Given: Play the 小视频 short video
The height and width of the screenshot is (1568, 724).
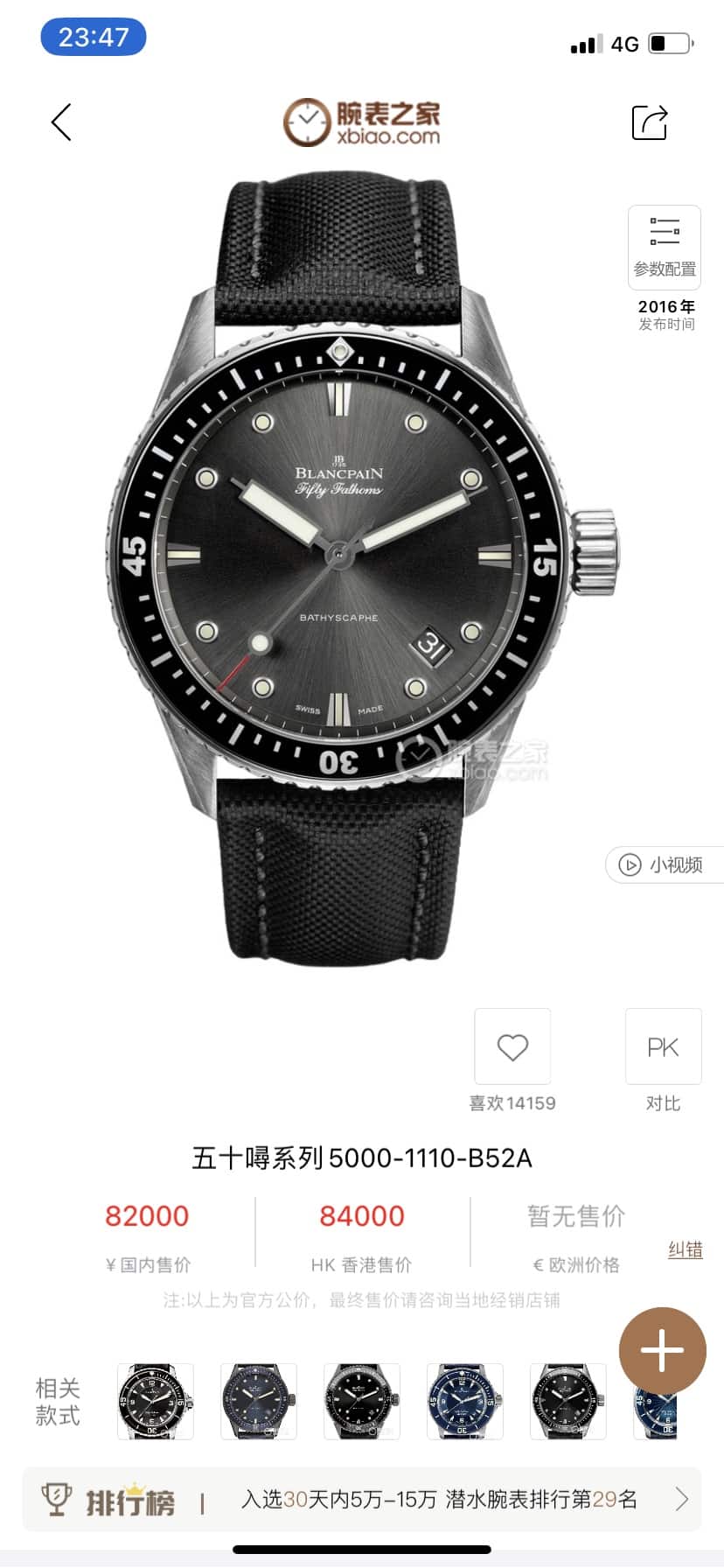Looking at the screenshot, I should pyautogui.click(x=665, y=864).
